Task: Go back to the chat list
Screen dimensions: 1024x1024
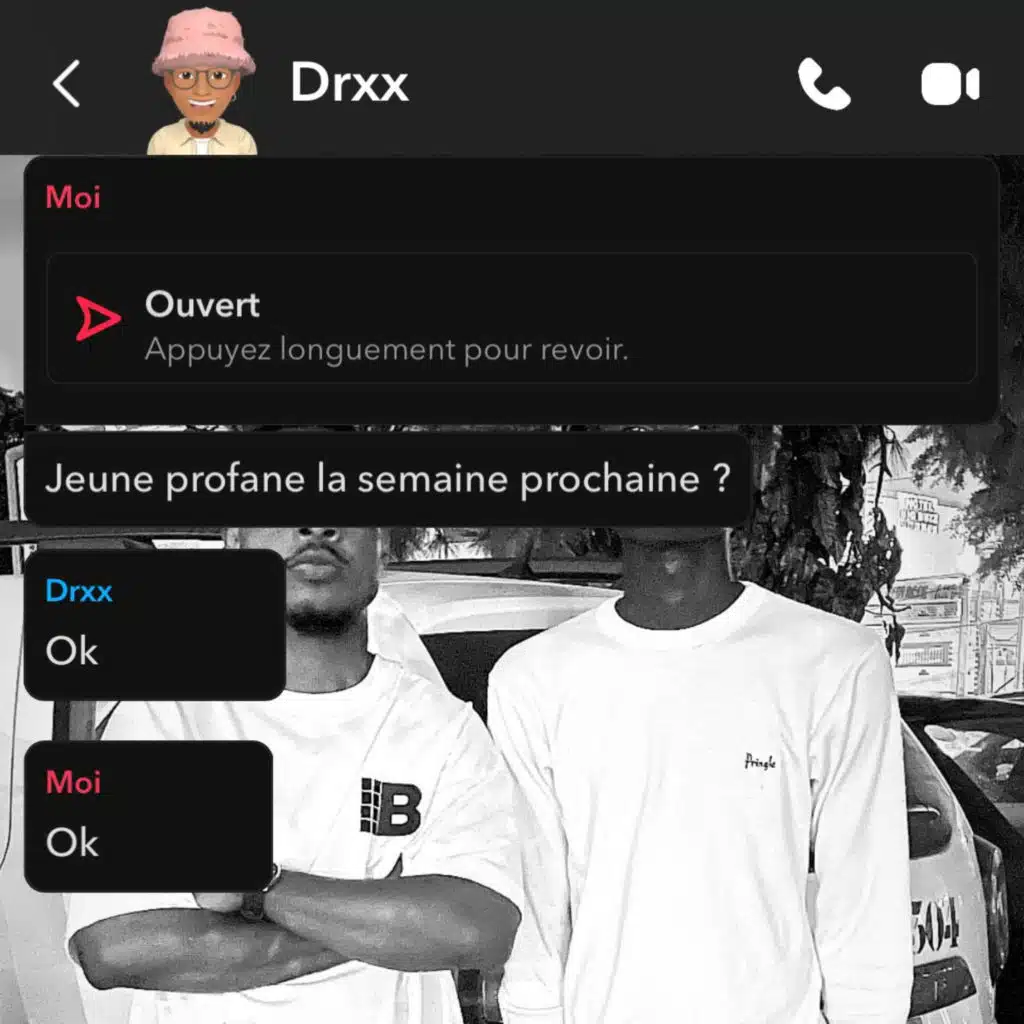Action: click(66, 84)
